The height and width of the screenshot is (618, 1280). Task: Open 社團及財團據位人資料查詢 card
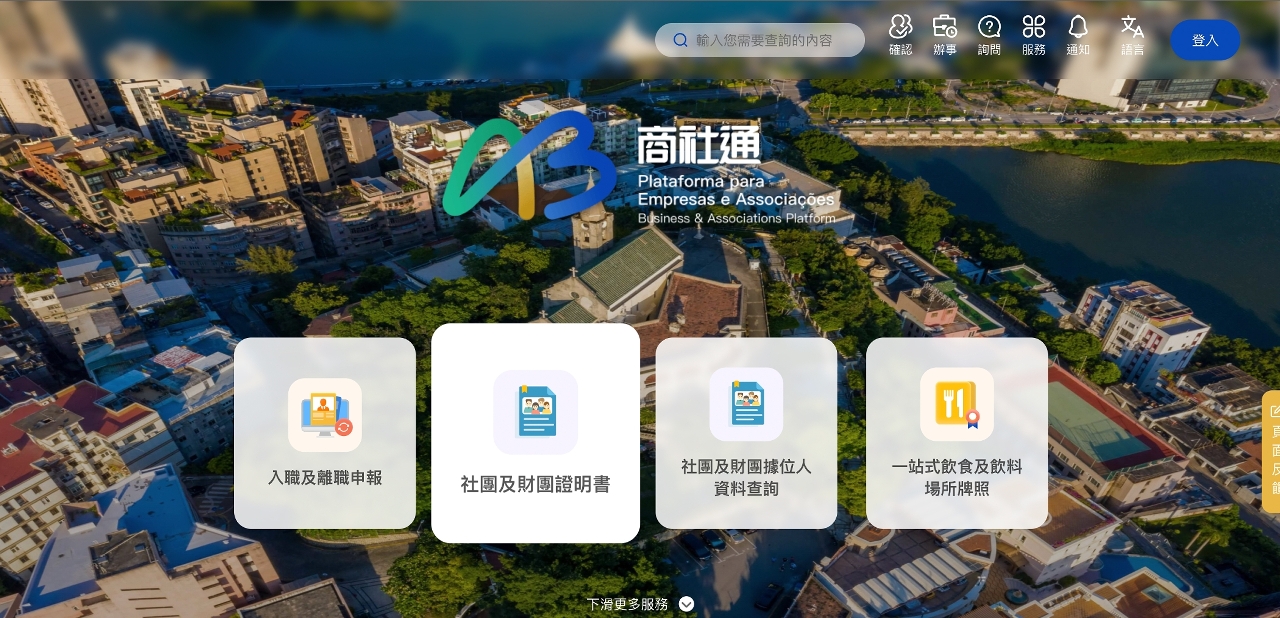pyautogui.click(x=746, y=433)
